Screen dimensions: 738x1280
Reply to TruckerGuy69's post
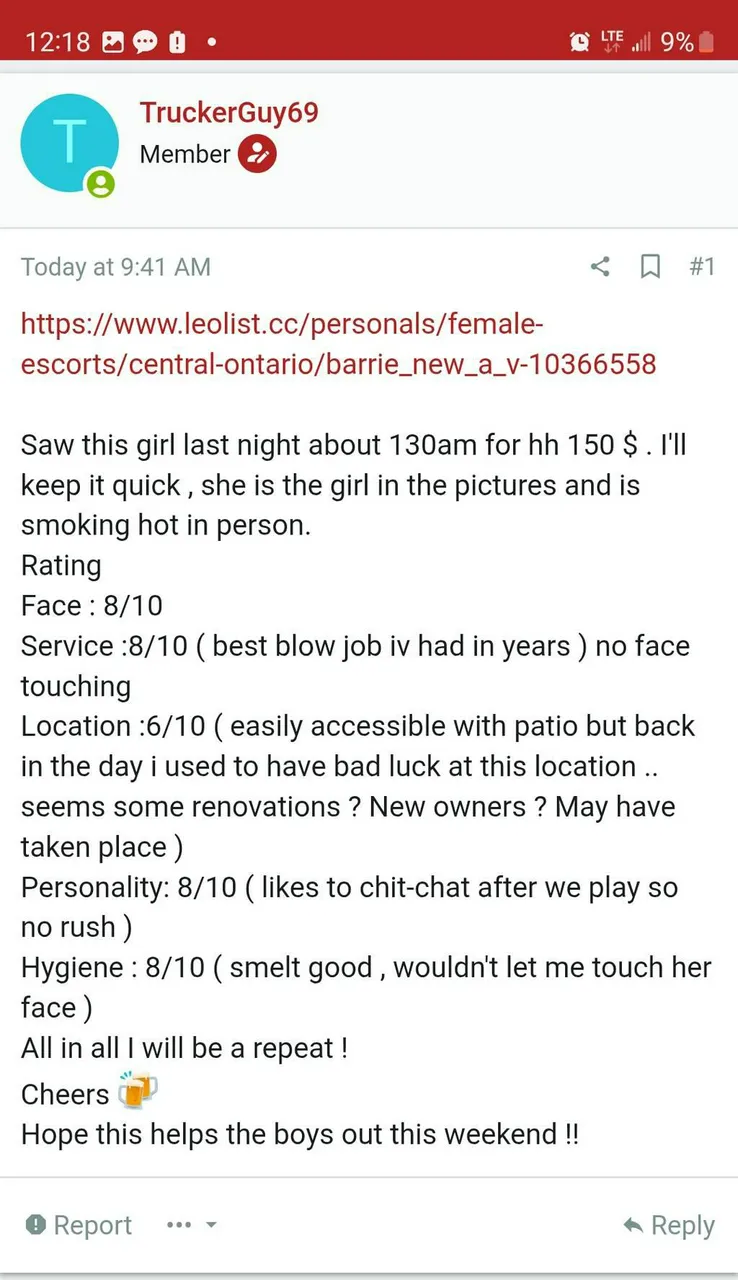[668, 1225]
